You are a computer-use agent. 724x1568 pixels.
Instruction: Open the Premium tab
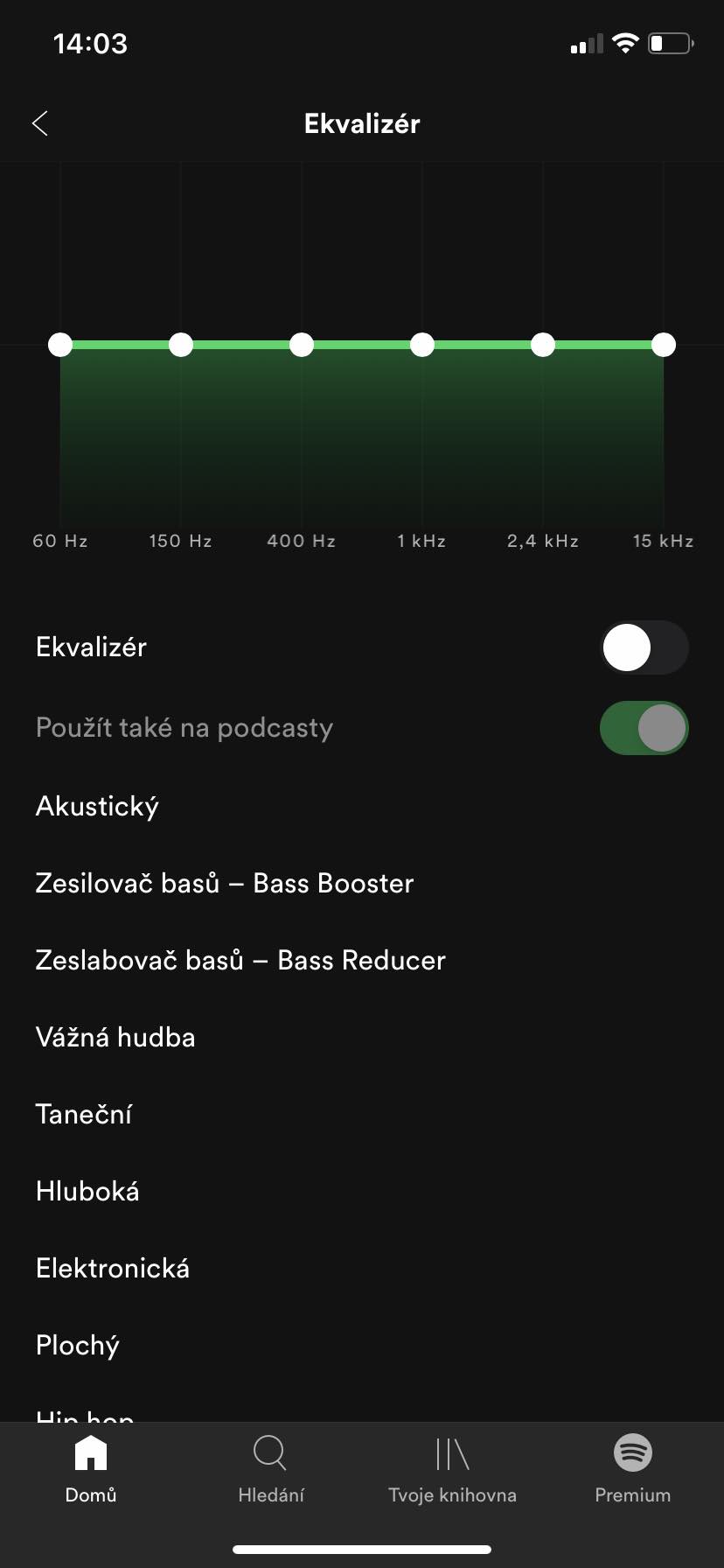(633, 1470)
